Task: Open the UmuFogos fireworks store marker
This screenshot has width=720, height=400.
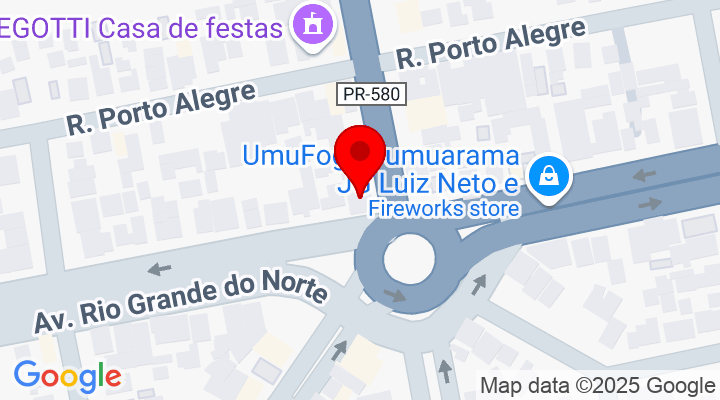Action: point(549,178)
